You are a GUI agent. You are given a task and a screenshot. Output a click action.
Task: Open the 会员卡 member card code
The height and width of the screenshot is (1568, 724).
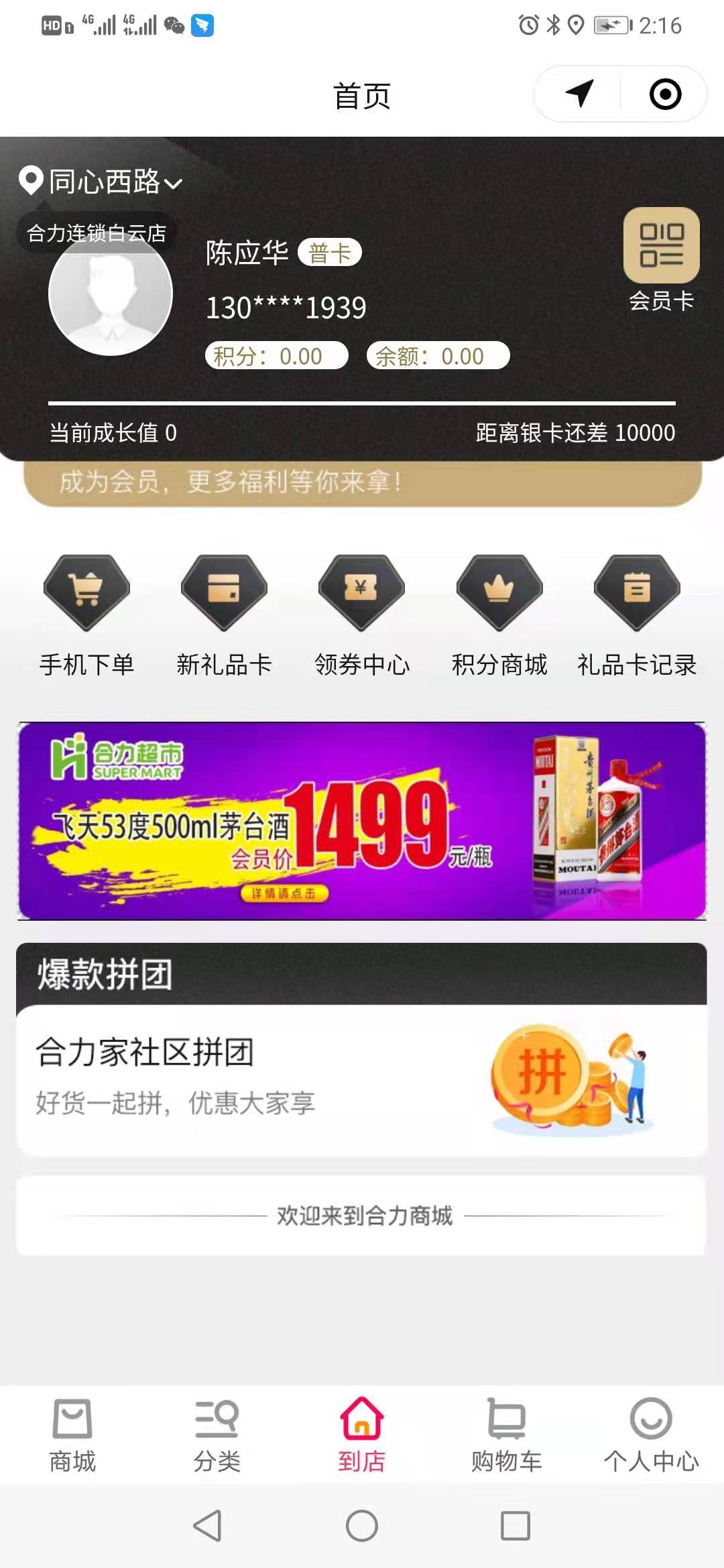661,246
